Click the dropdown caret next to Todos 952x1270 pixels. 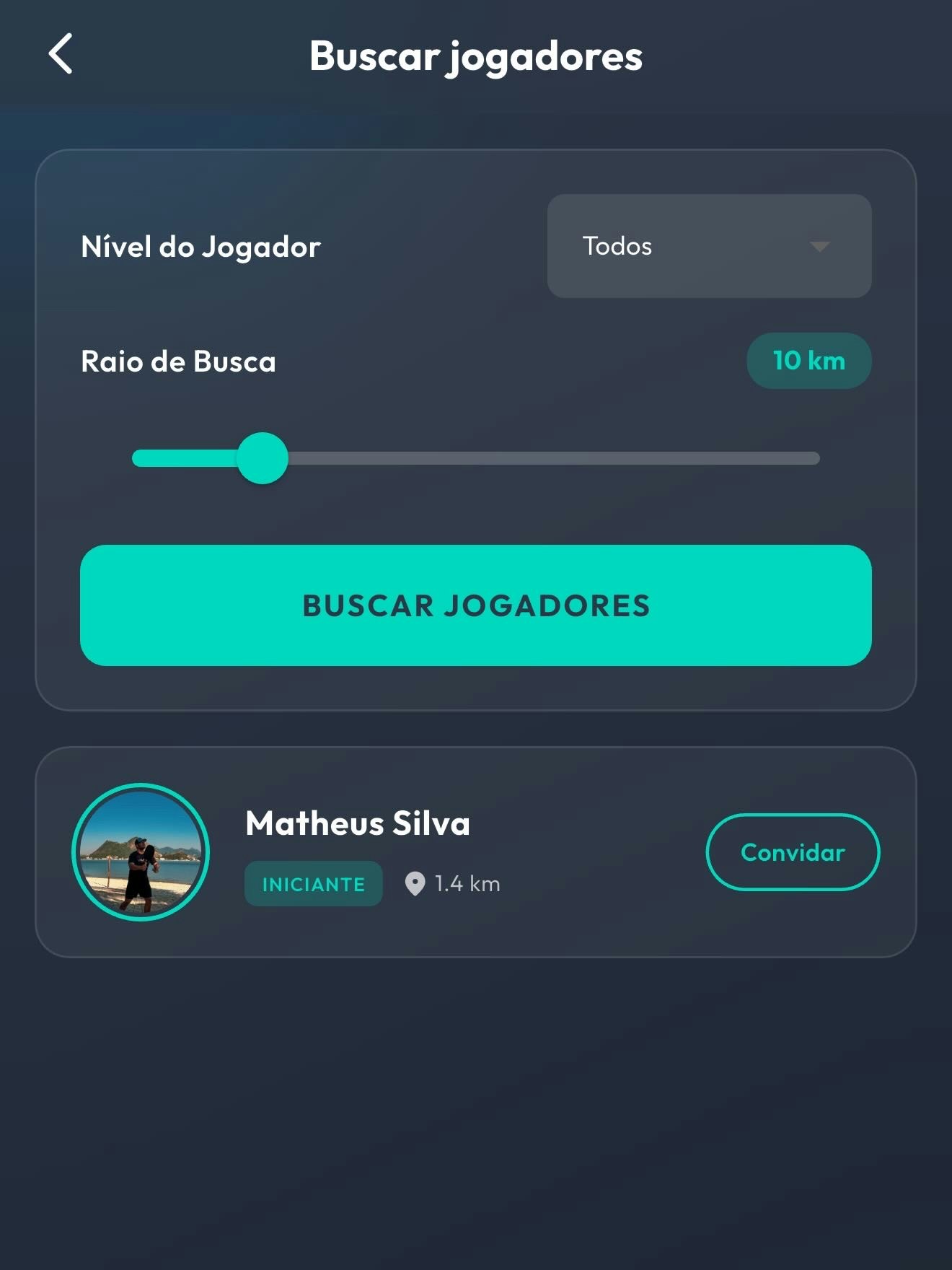[x=819, y=248]
